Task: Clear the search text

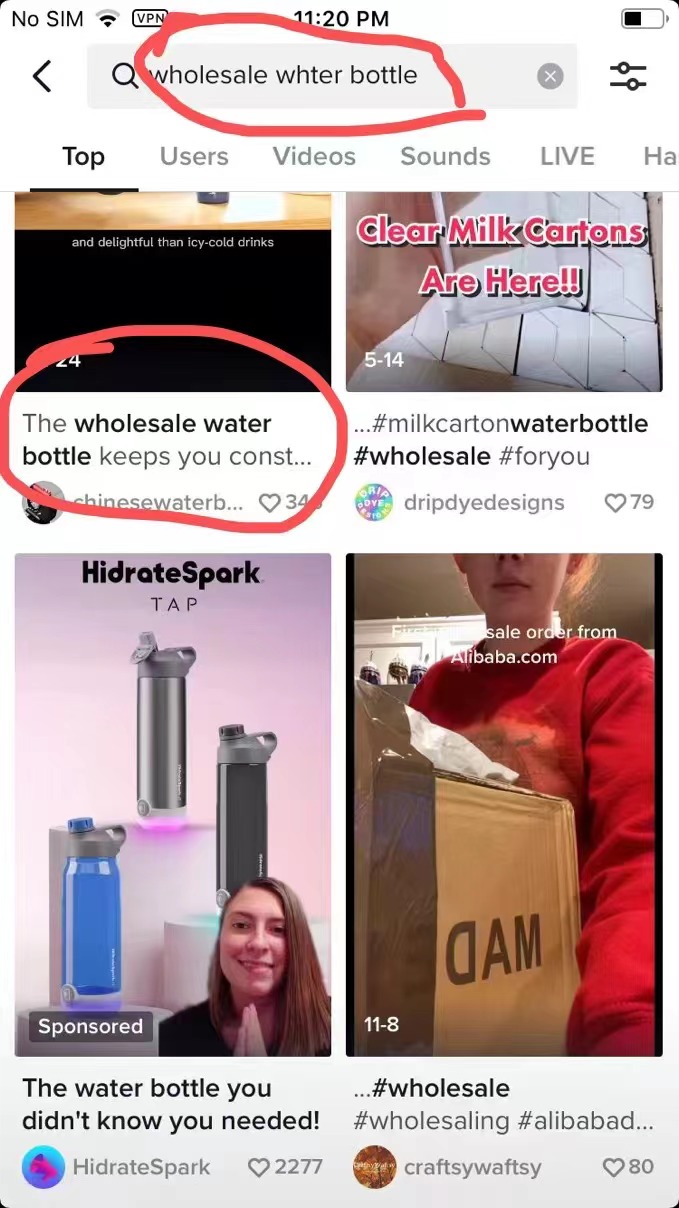Action: (550, 76)
